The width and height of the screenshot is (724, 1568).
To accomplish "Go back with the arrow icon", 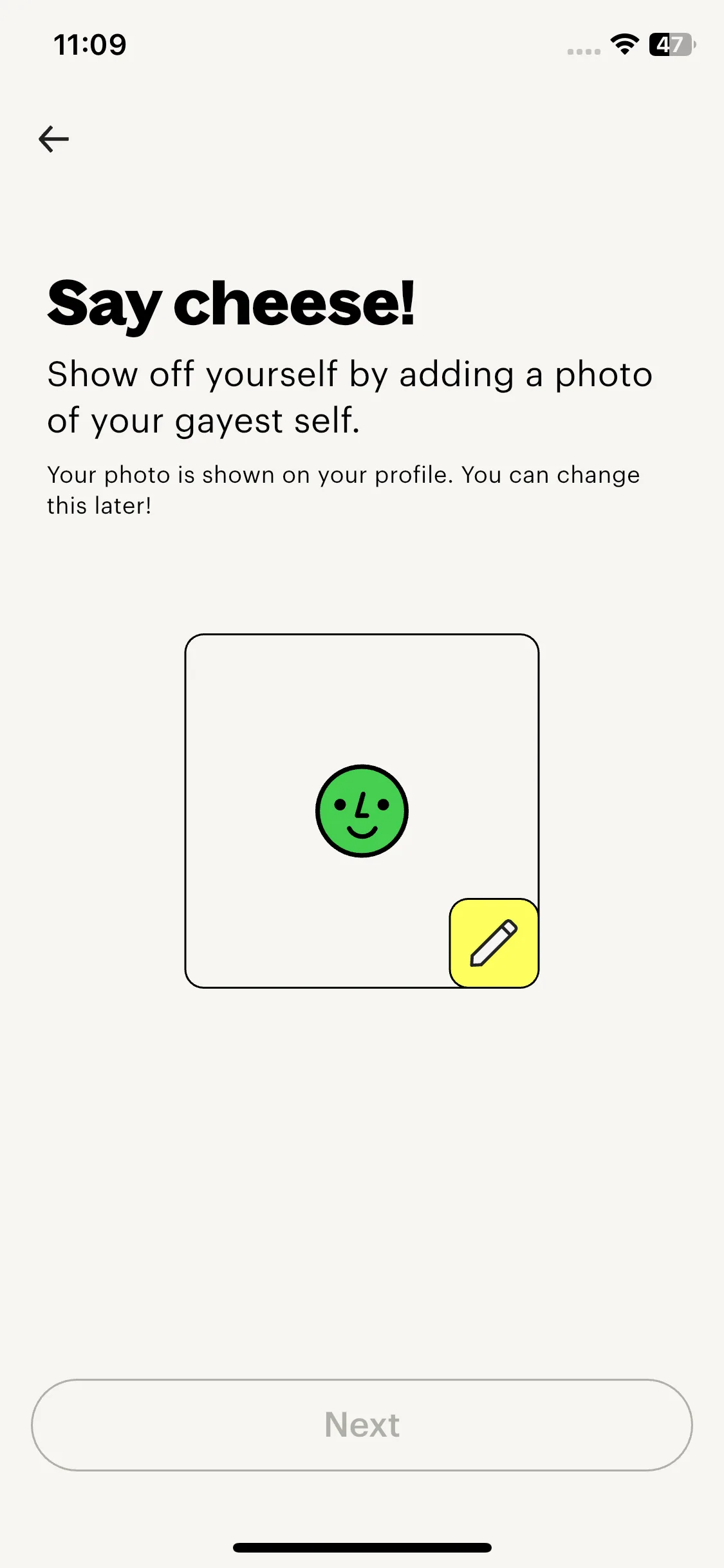I will (54, 139).
